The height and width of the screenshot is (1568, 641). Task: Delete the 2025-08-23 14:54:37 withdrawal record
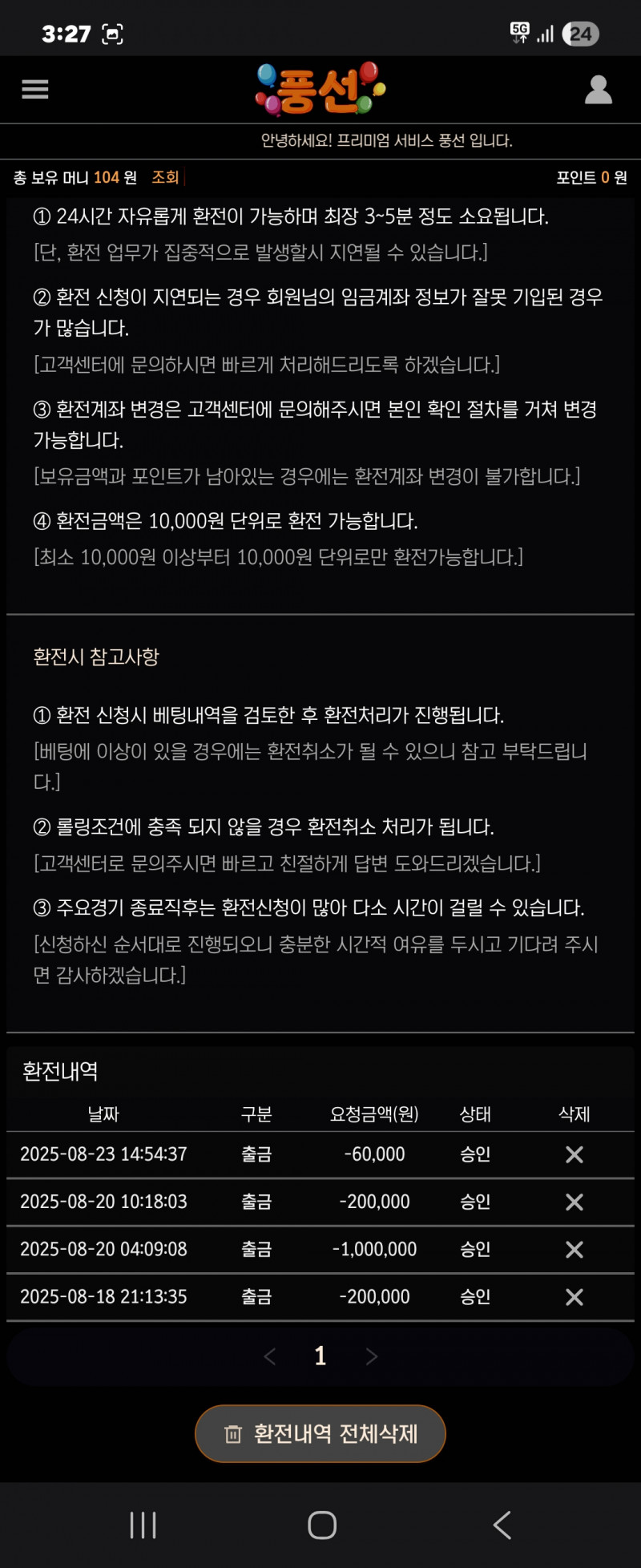(x=574, y=1154)
